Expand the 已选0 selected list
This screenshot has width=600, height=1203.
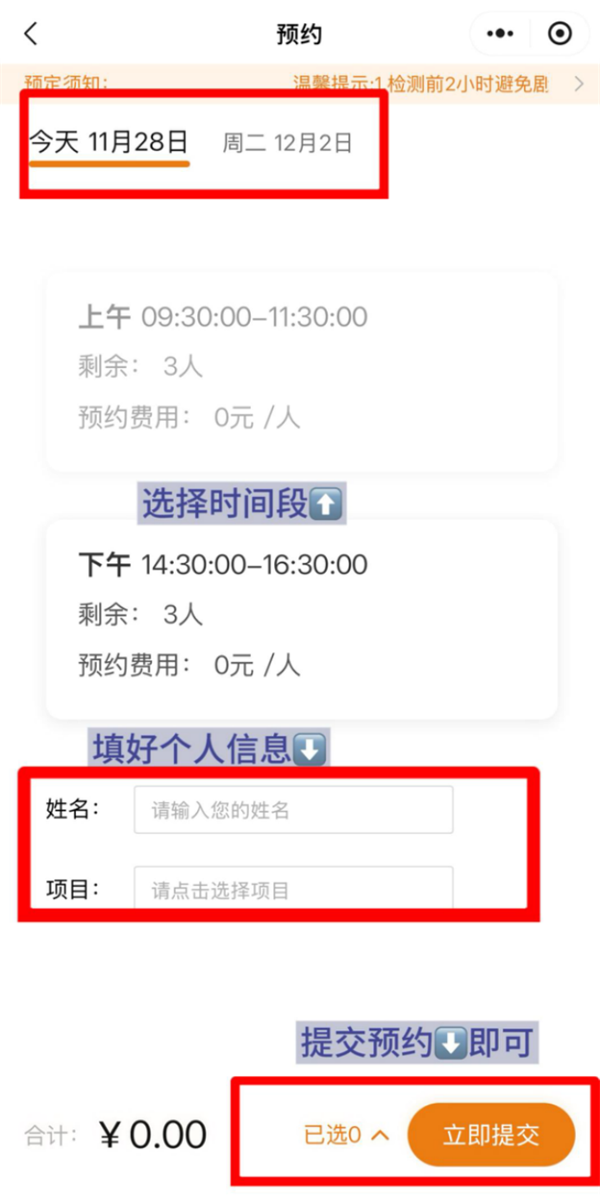(345, 1135)
